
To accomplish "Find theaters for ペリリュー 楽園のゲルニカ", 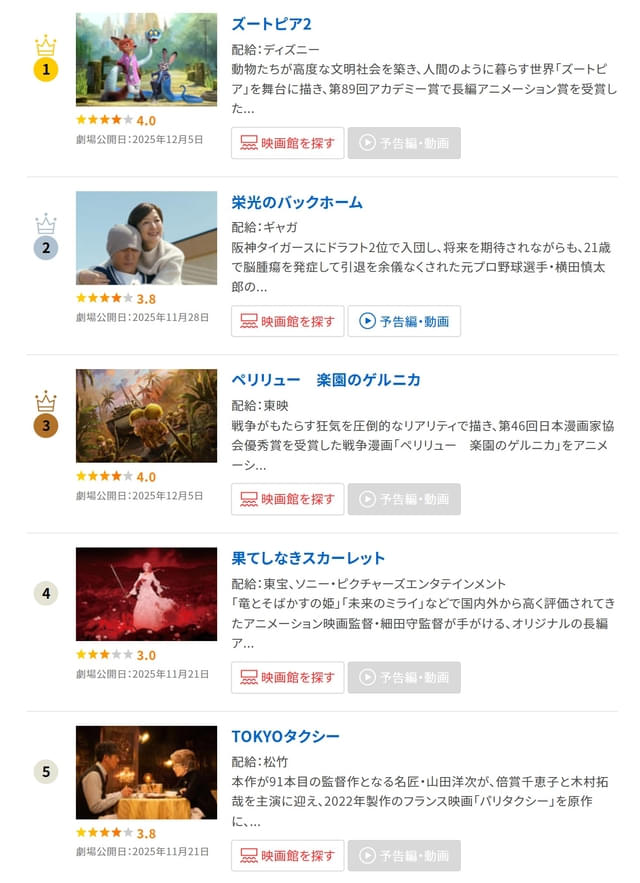I will point(287,499).
